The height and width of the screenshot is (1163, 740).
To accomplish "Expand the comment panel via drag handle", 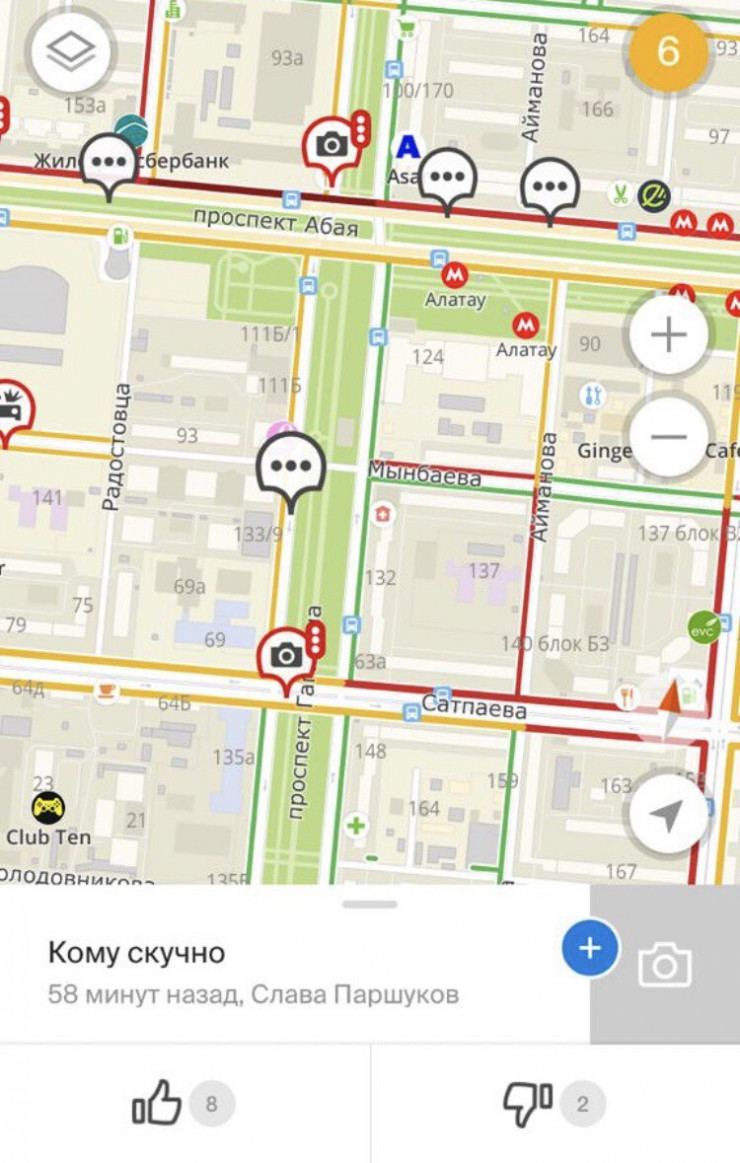I will 369,904.
